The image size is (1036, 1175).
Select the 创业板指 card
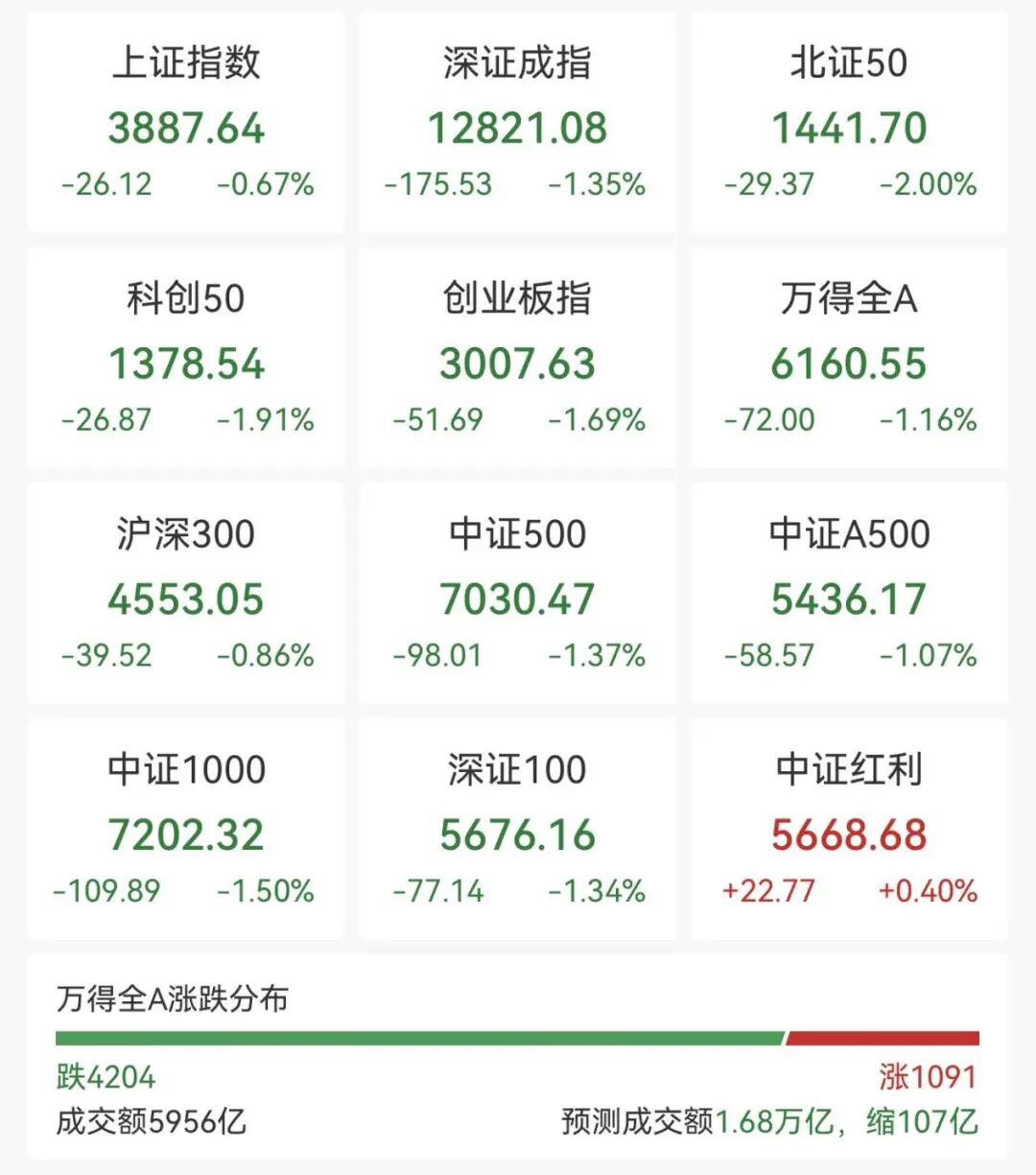pos(517,359)
